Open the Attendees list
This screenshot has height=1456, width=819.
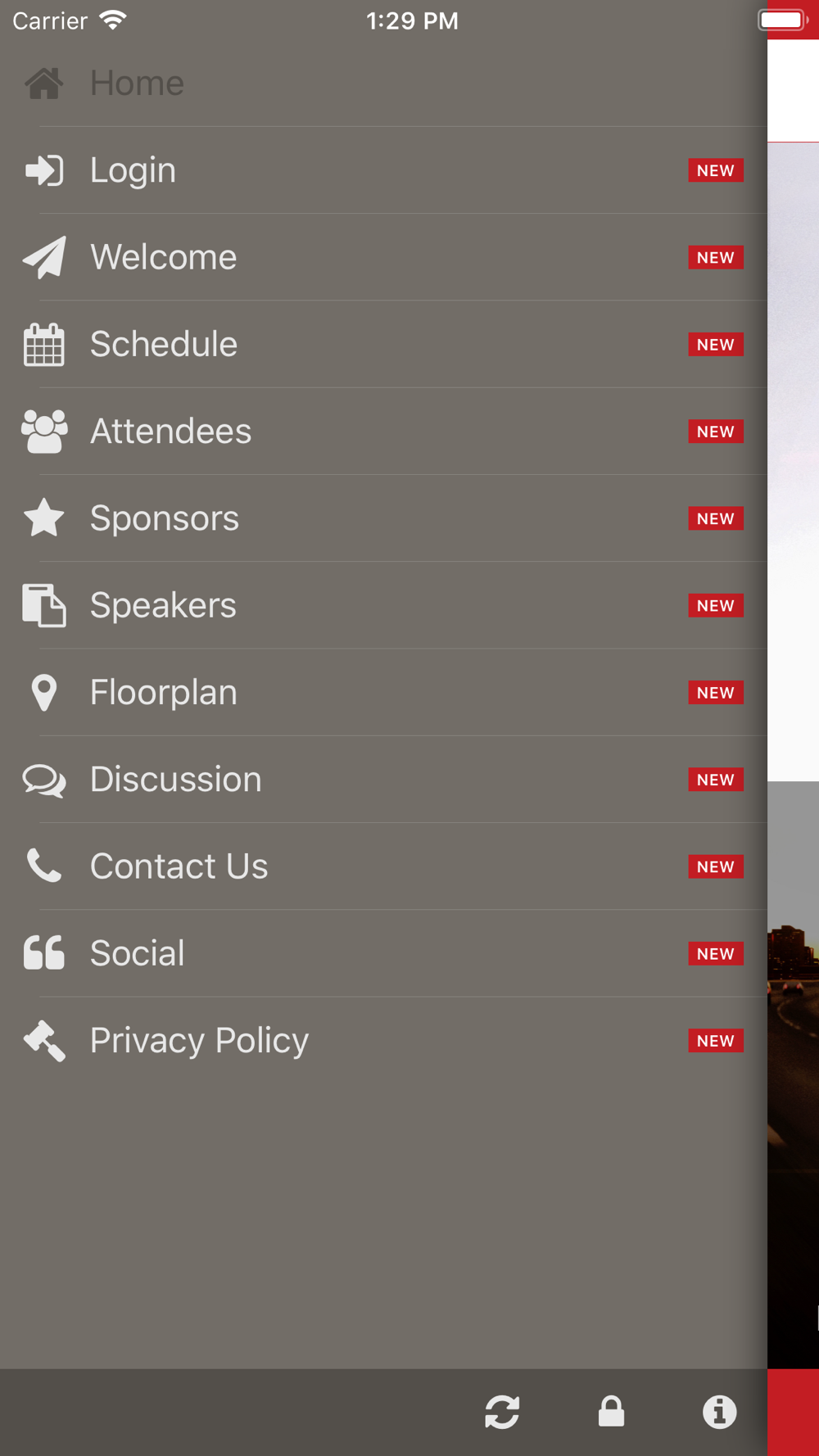(383, 432)
